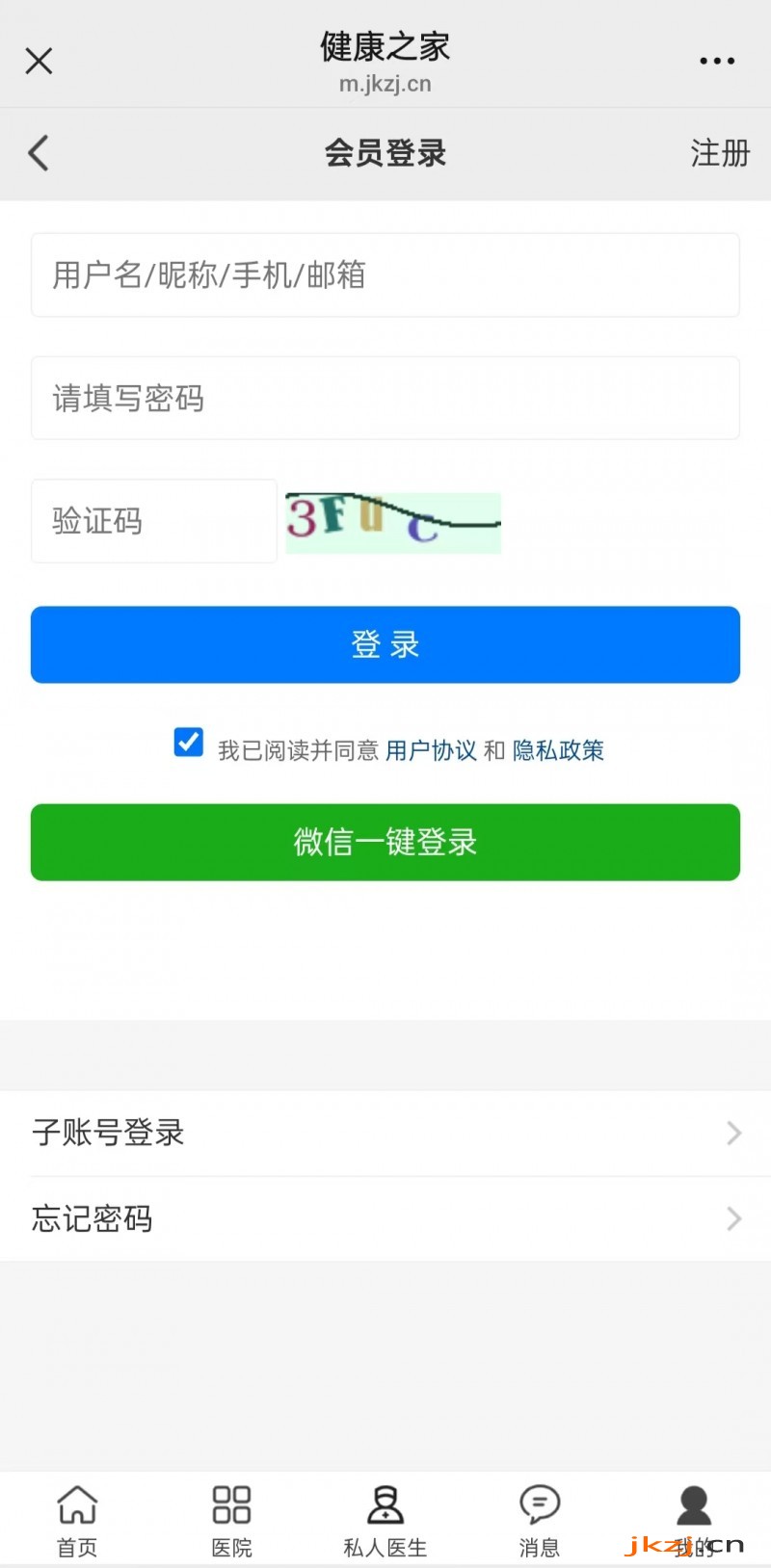
Task: Close the 健康之家 web page
Action: [39, 61]
